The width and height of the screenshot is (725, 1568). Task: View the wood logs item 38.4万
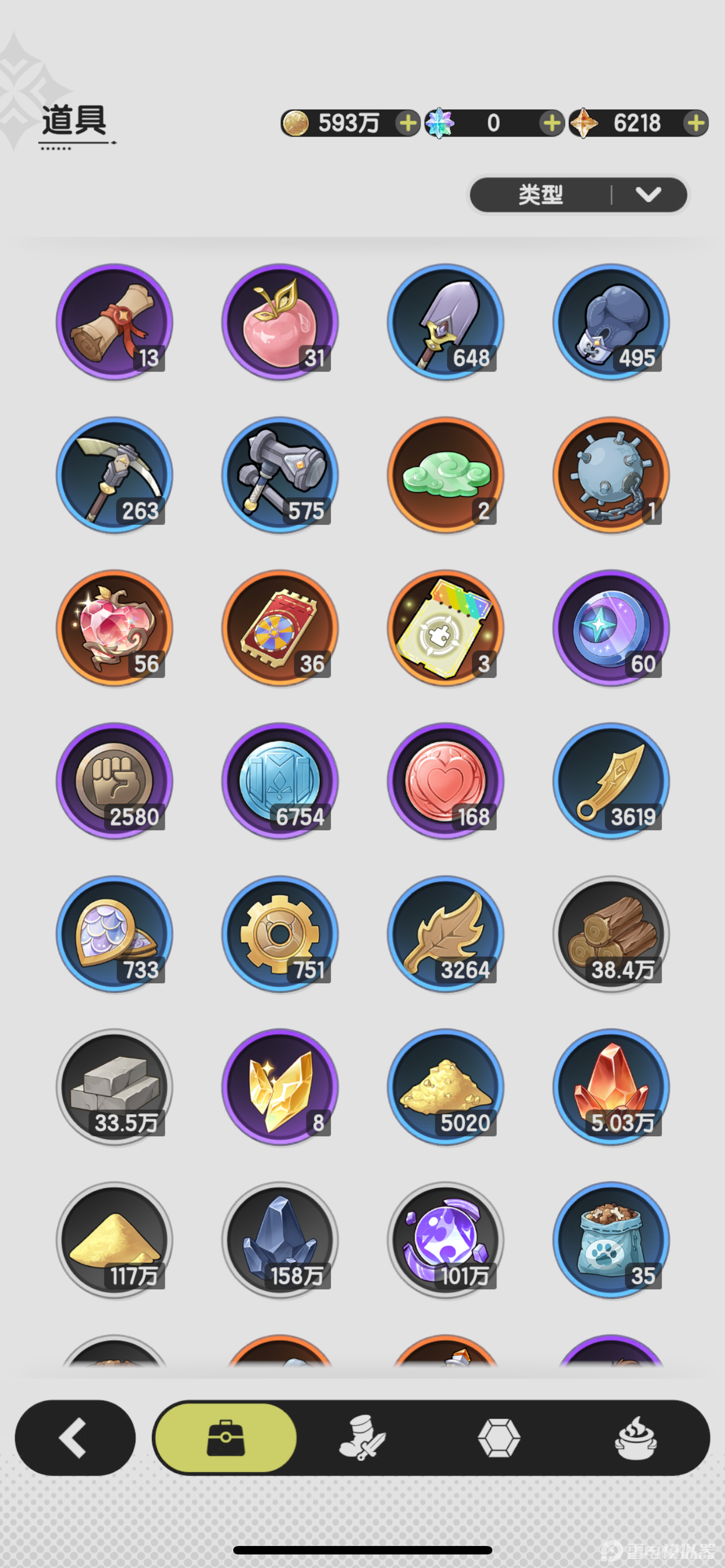pos(611,934)
